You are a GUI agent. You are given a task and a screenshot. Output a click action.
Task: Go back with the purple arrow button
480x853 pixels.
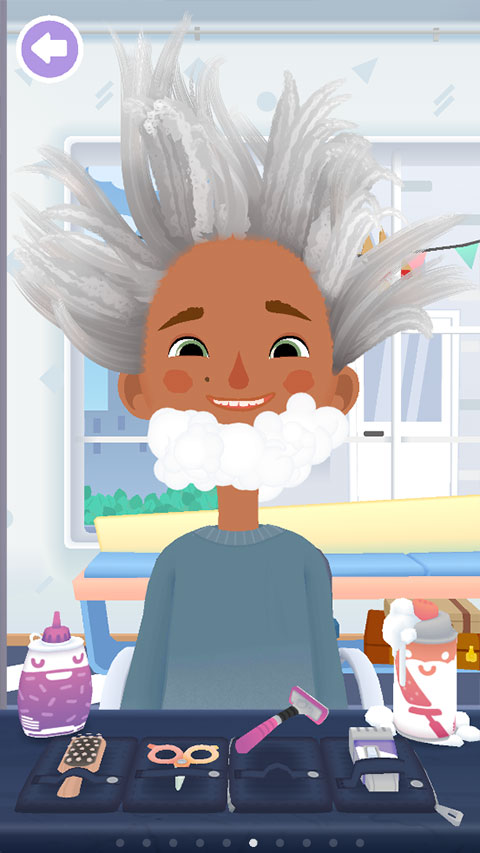point(50,49)
